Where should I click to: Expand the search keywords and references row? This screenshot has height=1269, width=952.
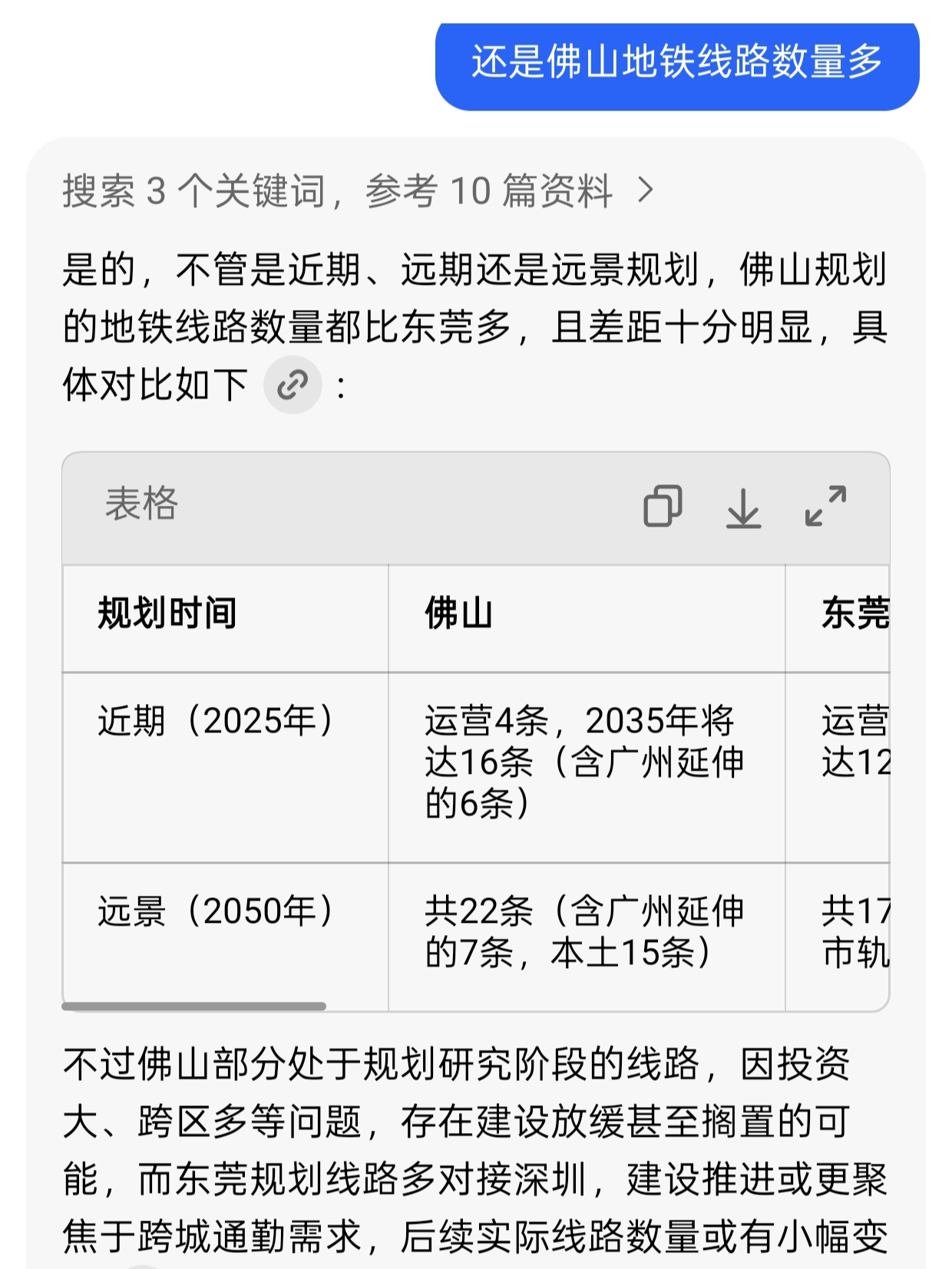(358, 190)
